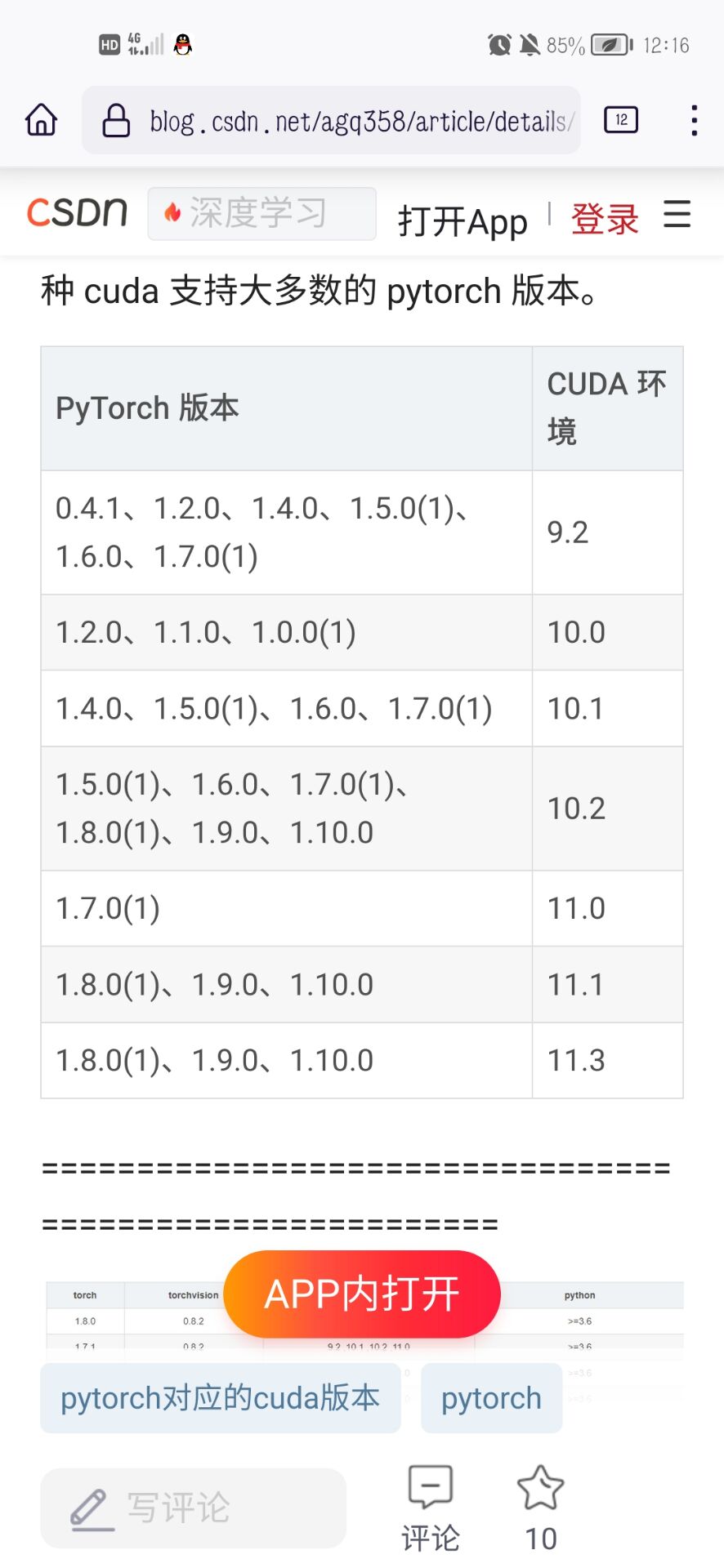Viewport: 724px width, 1568px height.
Task: Open the 评论 comments section
Action: pos(431,1508)
